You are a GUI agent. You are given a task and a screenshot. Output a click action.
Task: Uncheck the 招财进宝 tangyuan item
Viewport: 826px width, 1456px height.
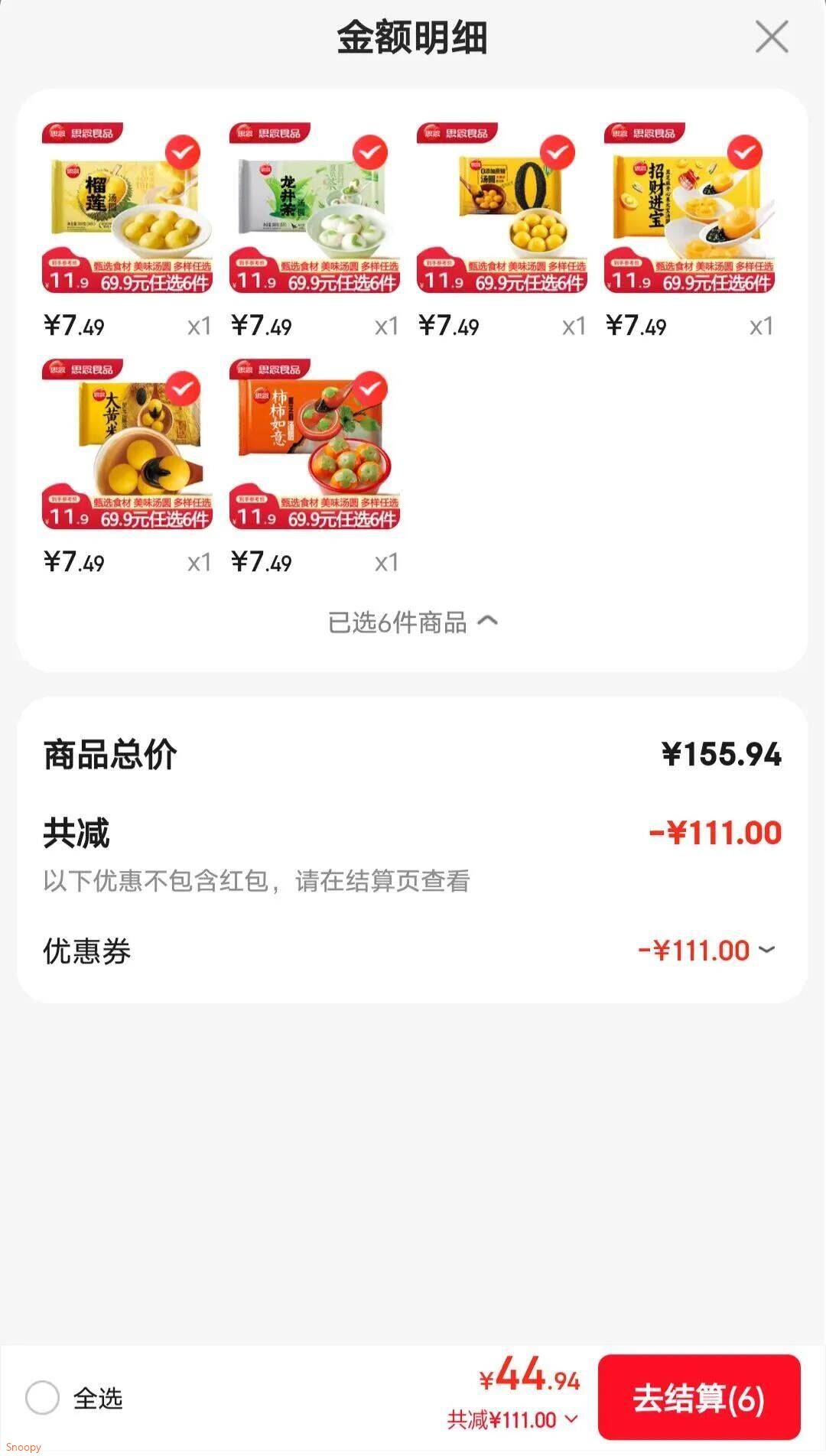[x=744, y=153]
